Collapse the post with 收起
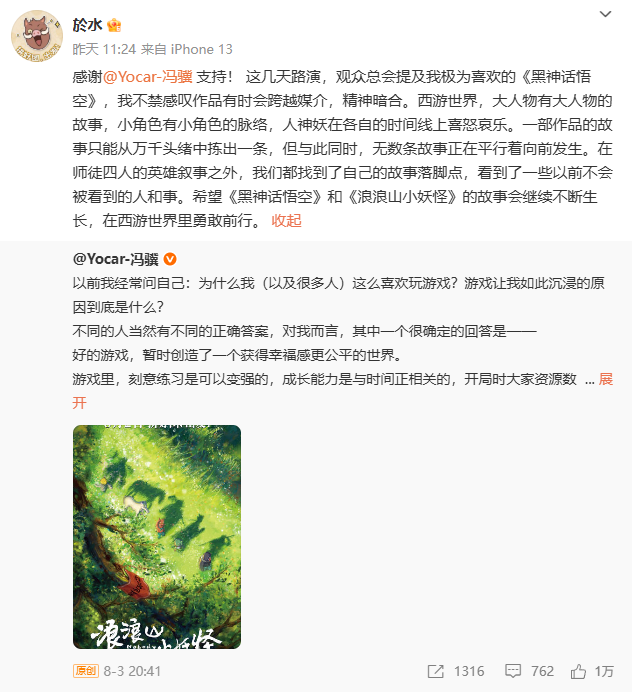 286,220
